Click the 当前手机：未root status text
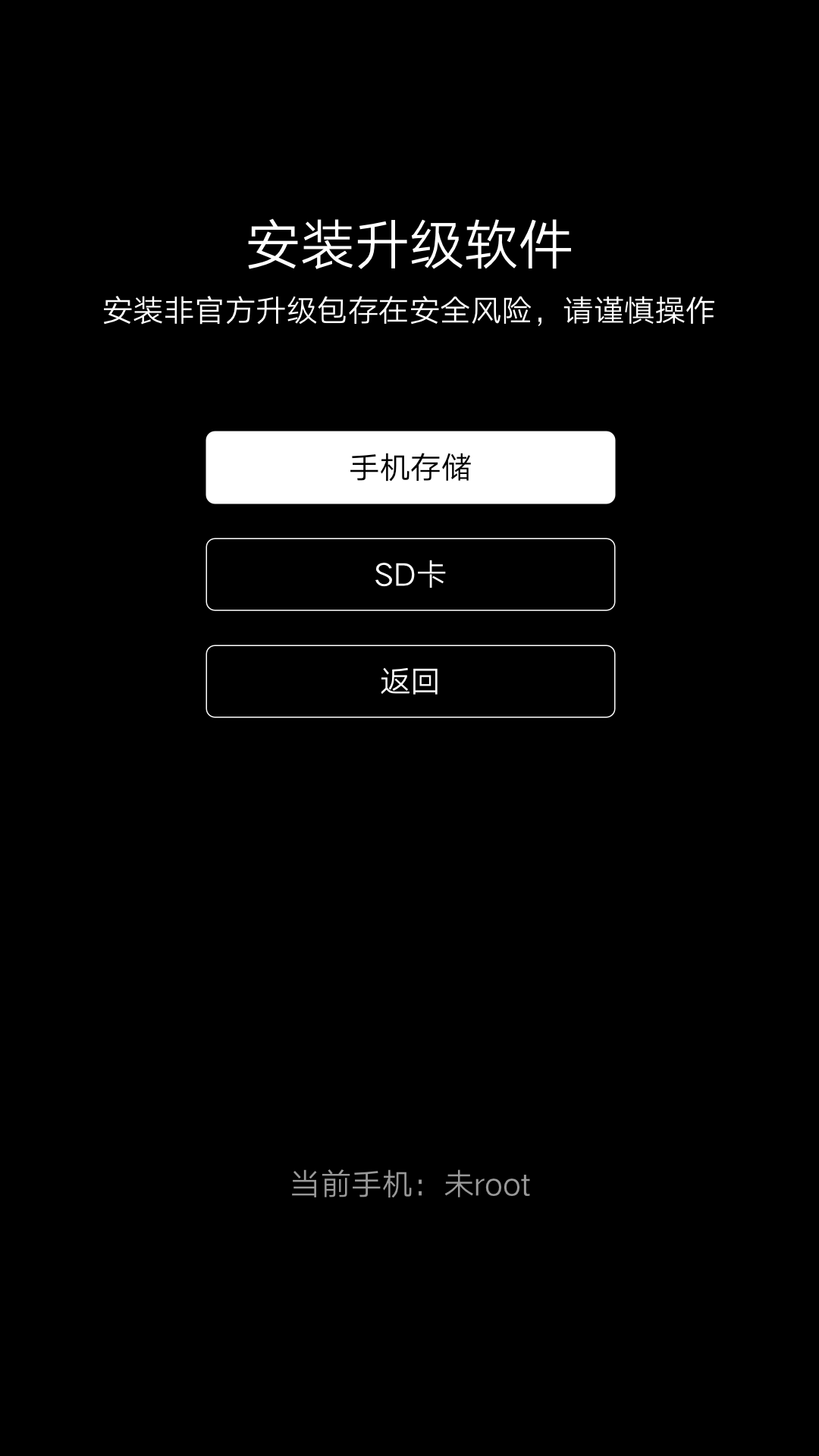 (x=409, y=1185)
